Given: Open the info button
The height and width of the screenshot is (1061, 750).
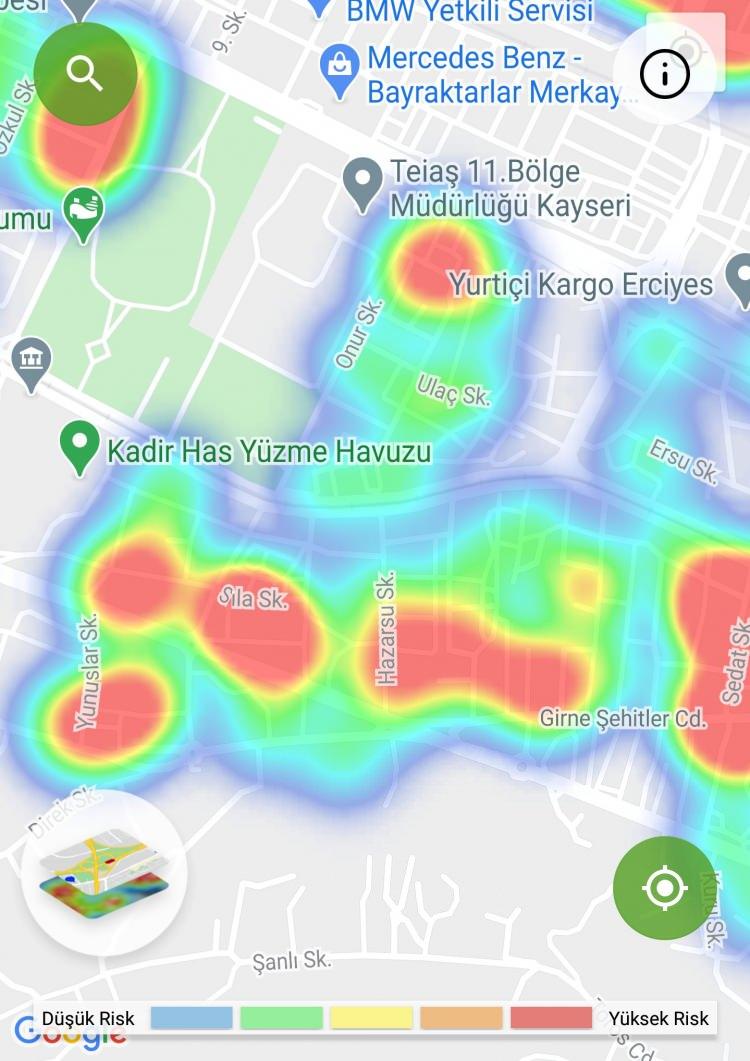Looking at the screenshot, I should (665, 74).
